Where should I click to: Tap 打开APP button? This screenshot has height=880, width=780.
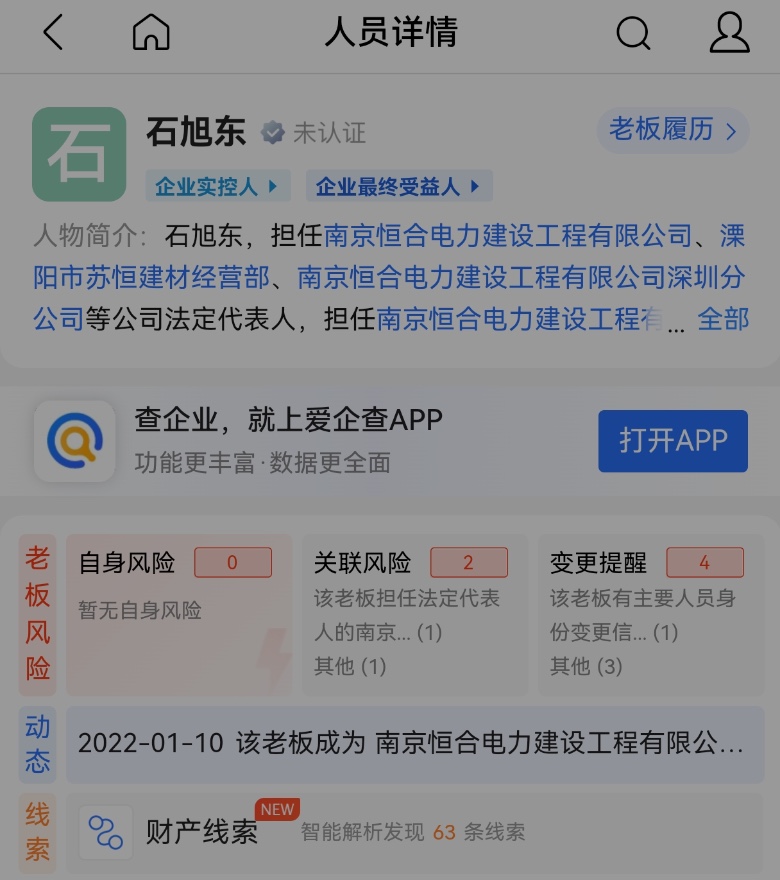[672, 441]
